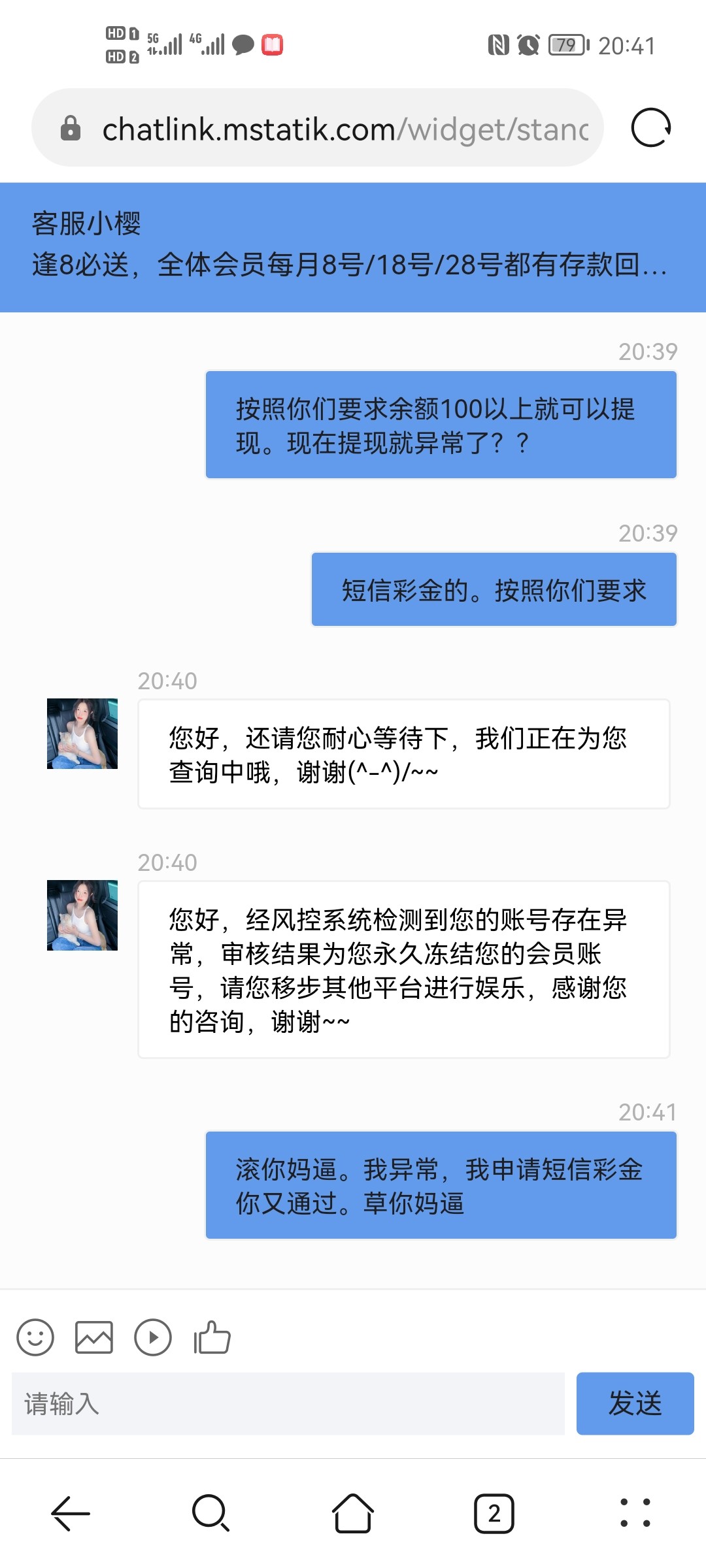The height and width of the screenshot is (1568, 706).
Task: Reload the page with the refresh icon
Action: click(x=650, y=127)
